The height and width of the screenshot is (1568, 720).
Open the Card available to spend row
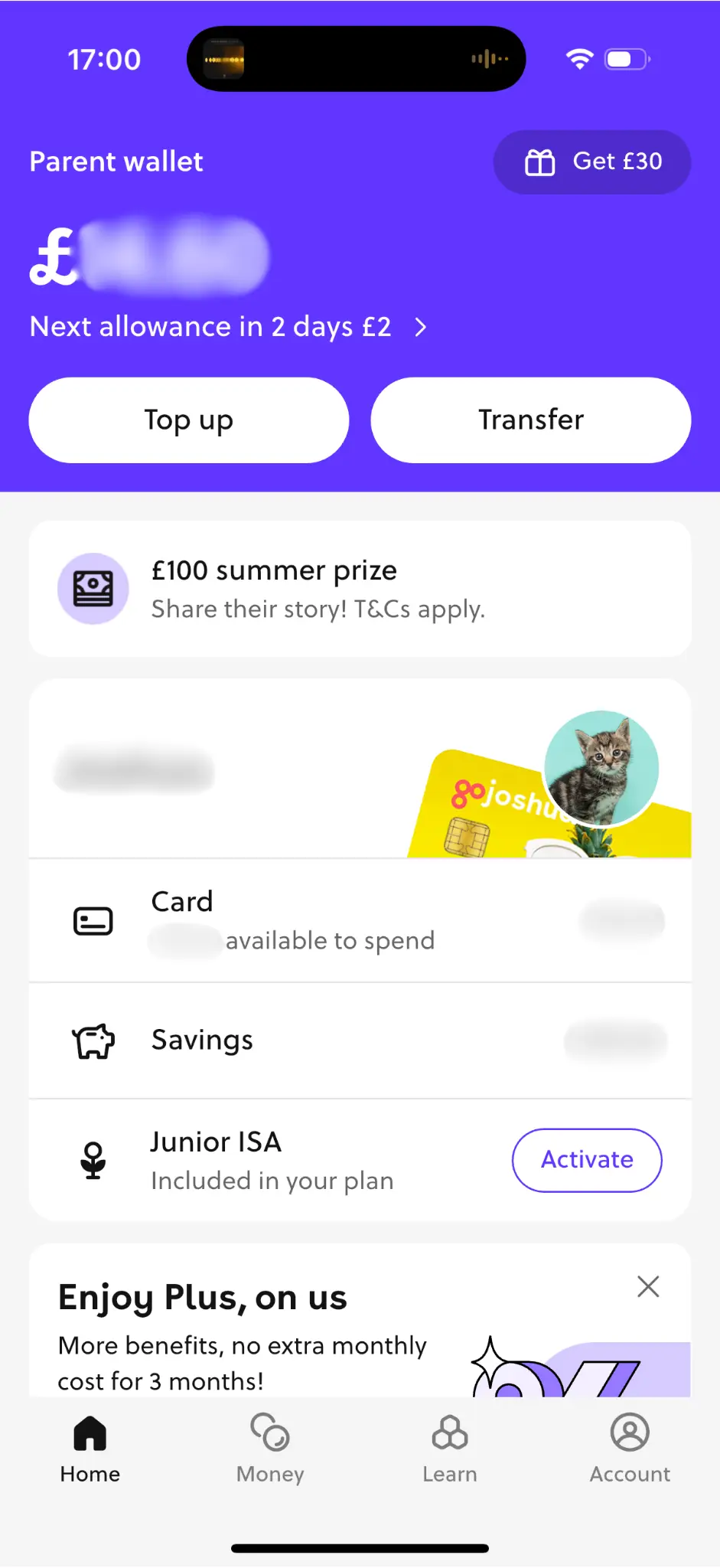(360, 921)
